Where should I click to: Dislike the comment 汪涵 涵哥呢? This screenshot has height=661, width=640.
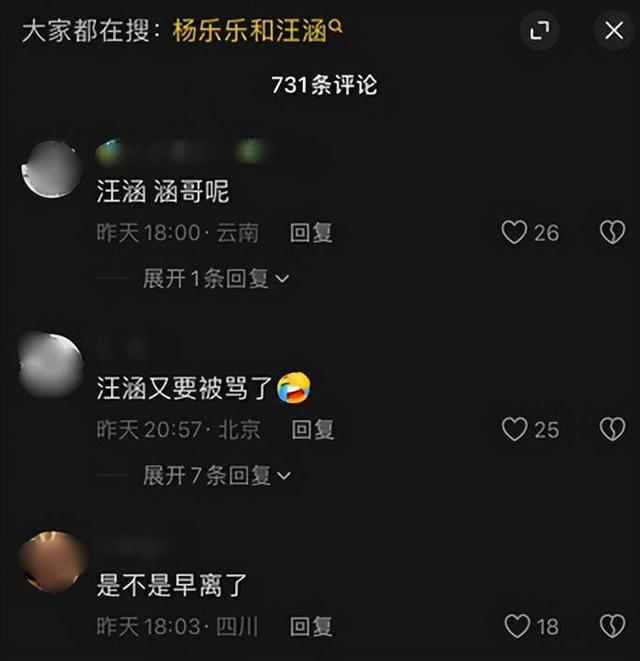point(611,233)
